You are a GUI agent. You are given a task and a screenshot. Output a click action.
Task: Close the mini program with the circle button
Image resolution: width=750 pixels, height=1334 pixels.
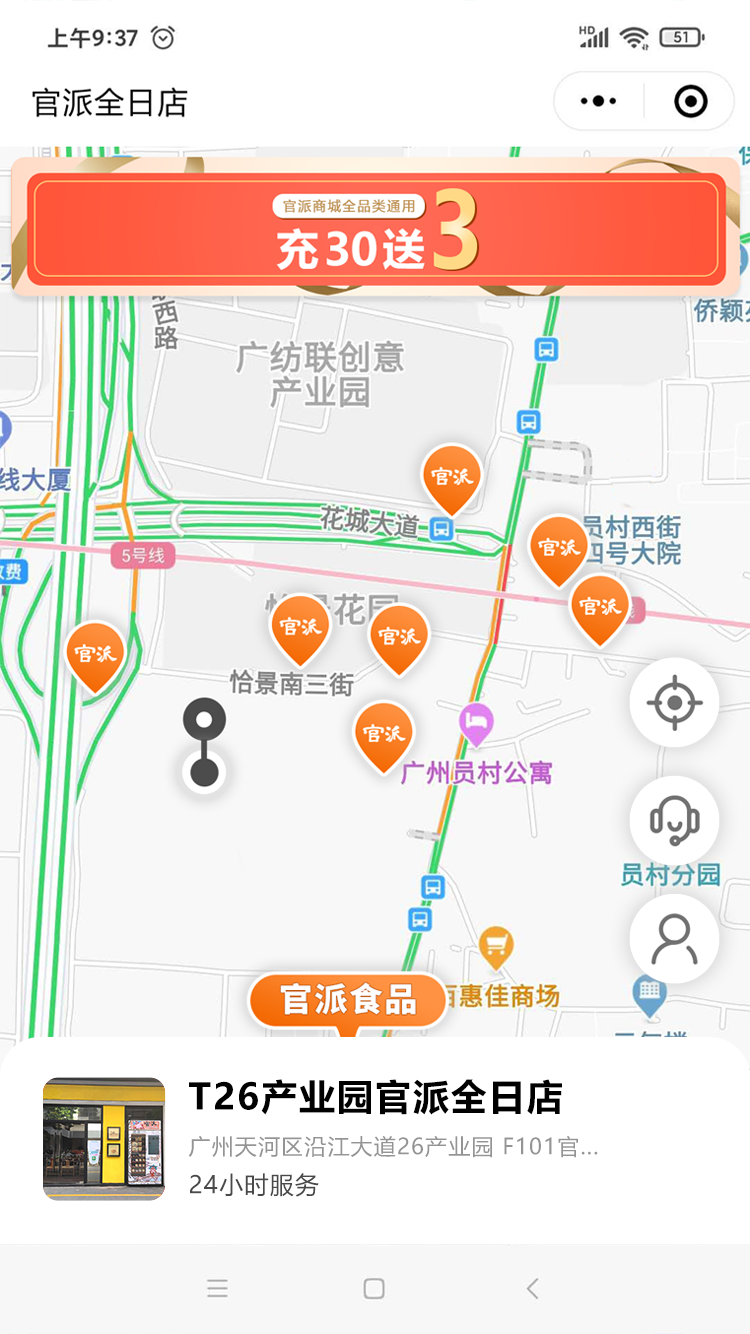pyautogui.click(x=691, y=101)
